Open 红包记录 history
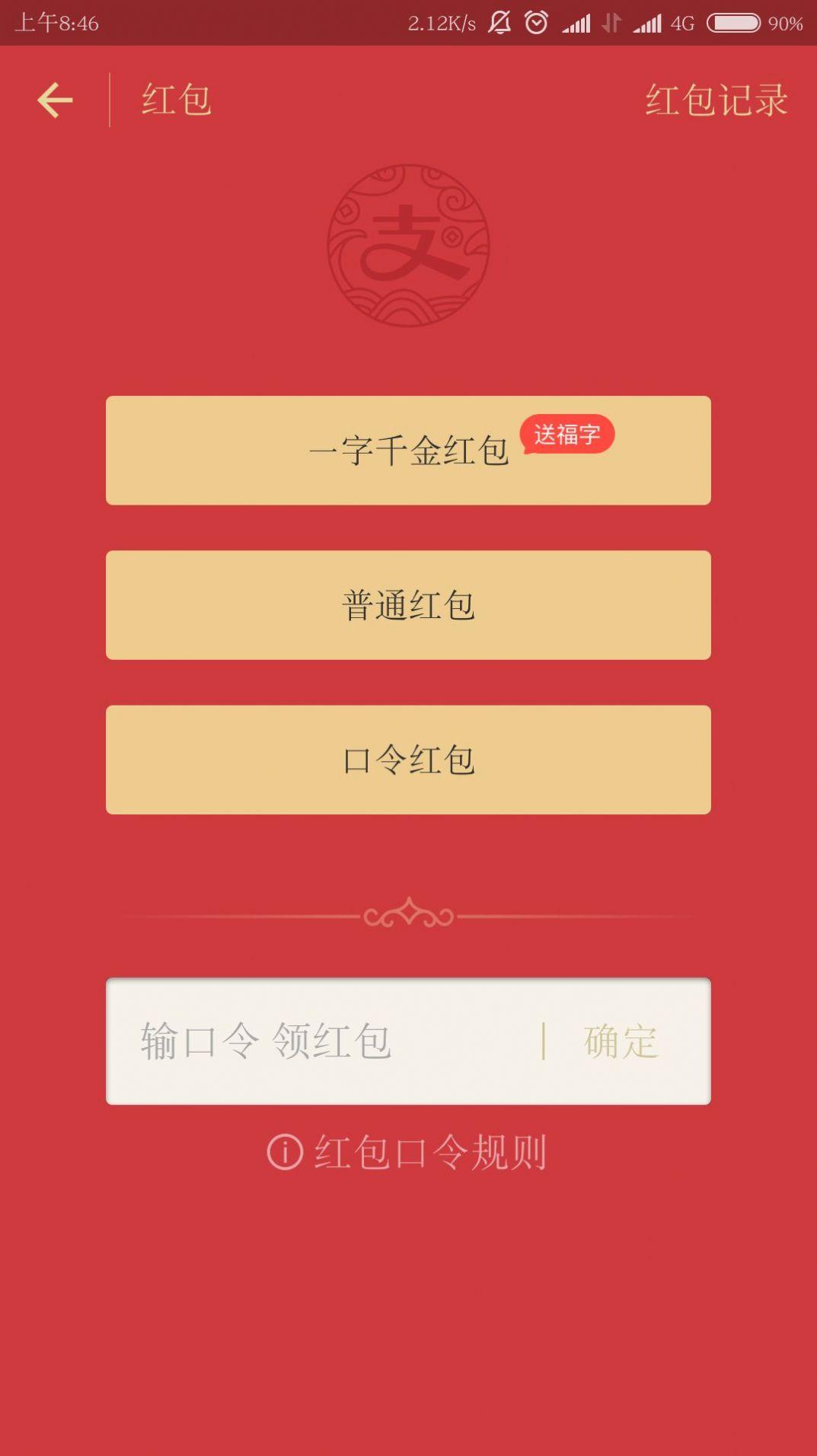This screenshot has width=817, height=1456. point(716,100)
